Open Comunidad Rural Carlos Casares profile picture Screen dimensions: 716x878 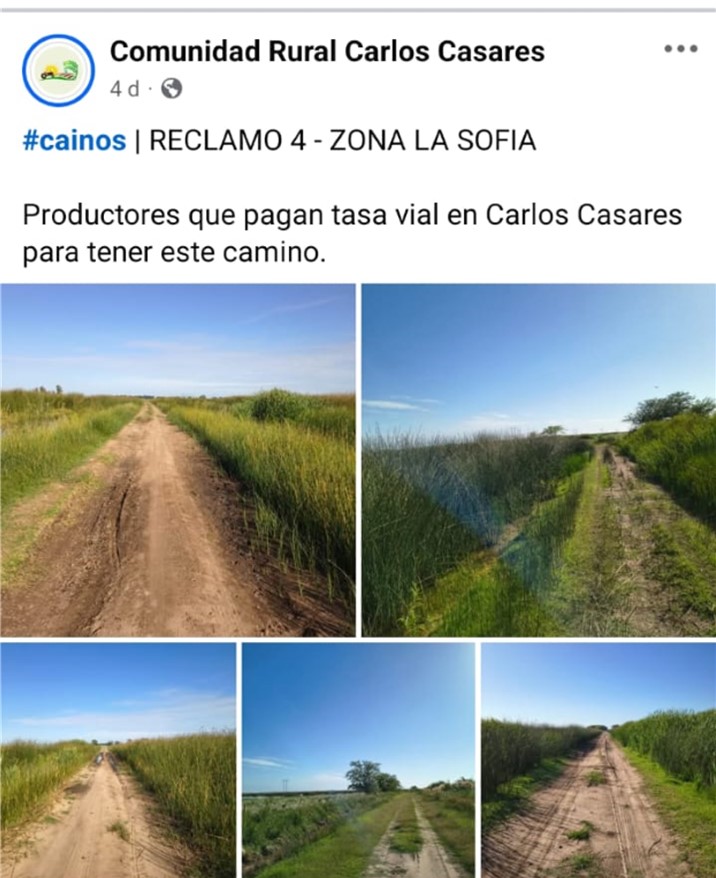pyautogui.click(x=58, y=70)
